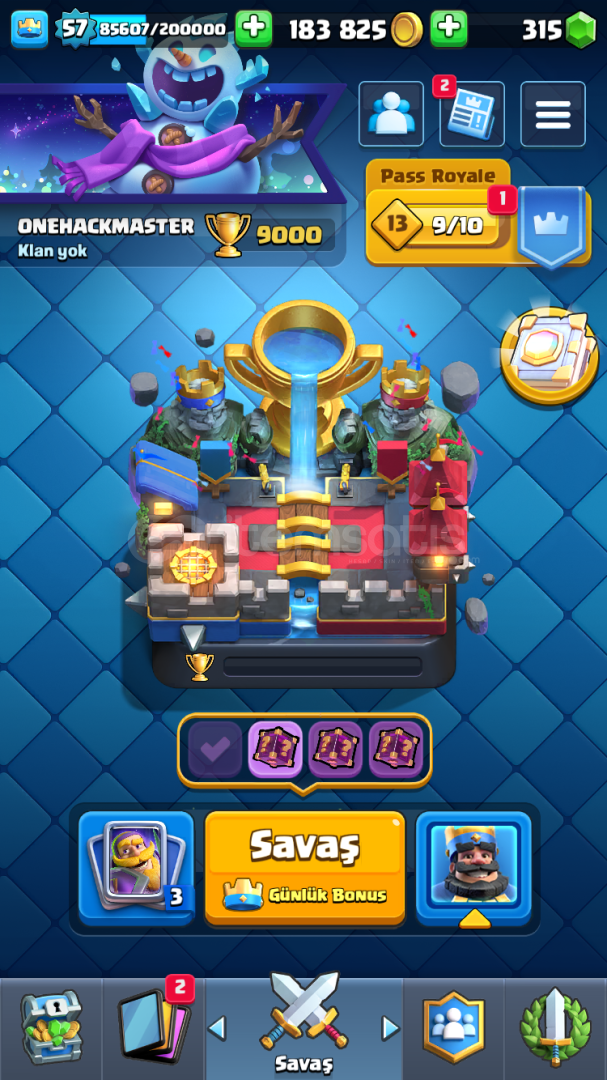Start a battle with Savaş button

point(305,867)
